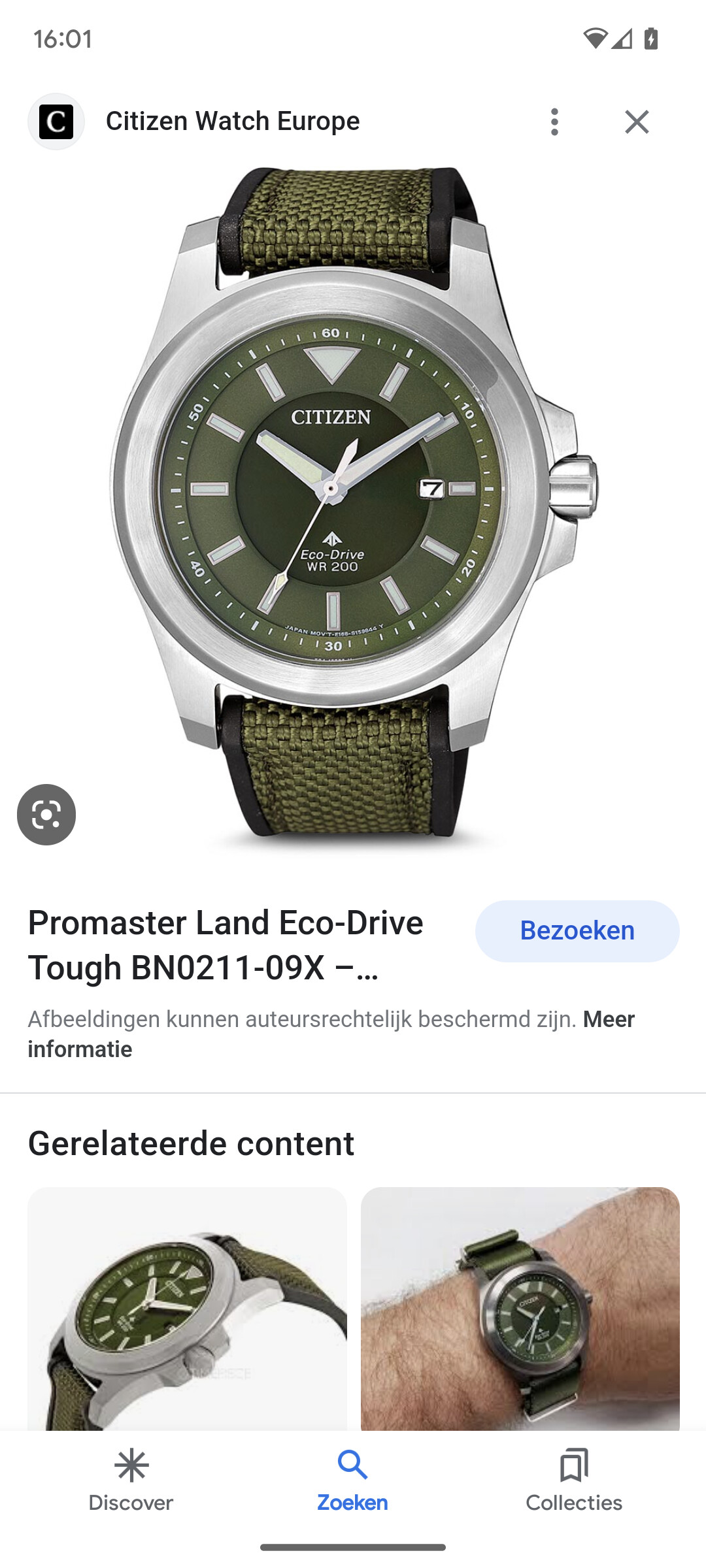
Task: View the main green watch image
Action: tap(353, 502)
